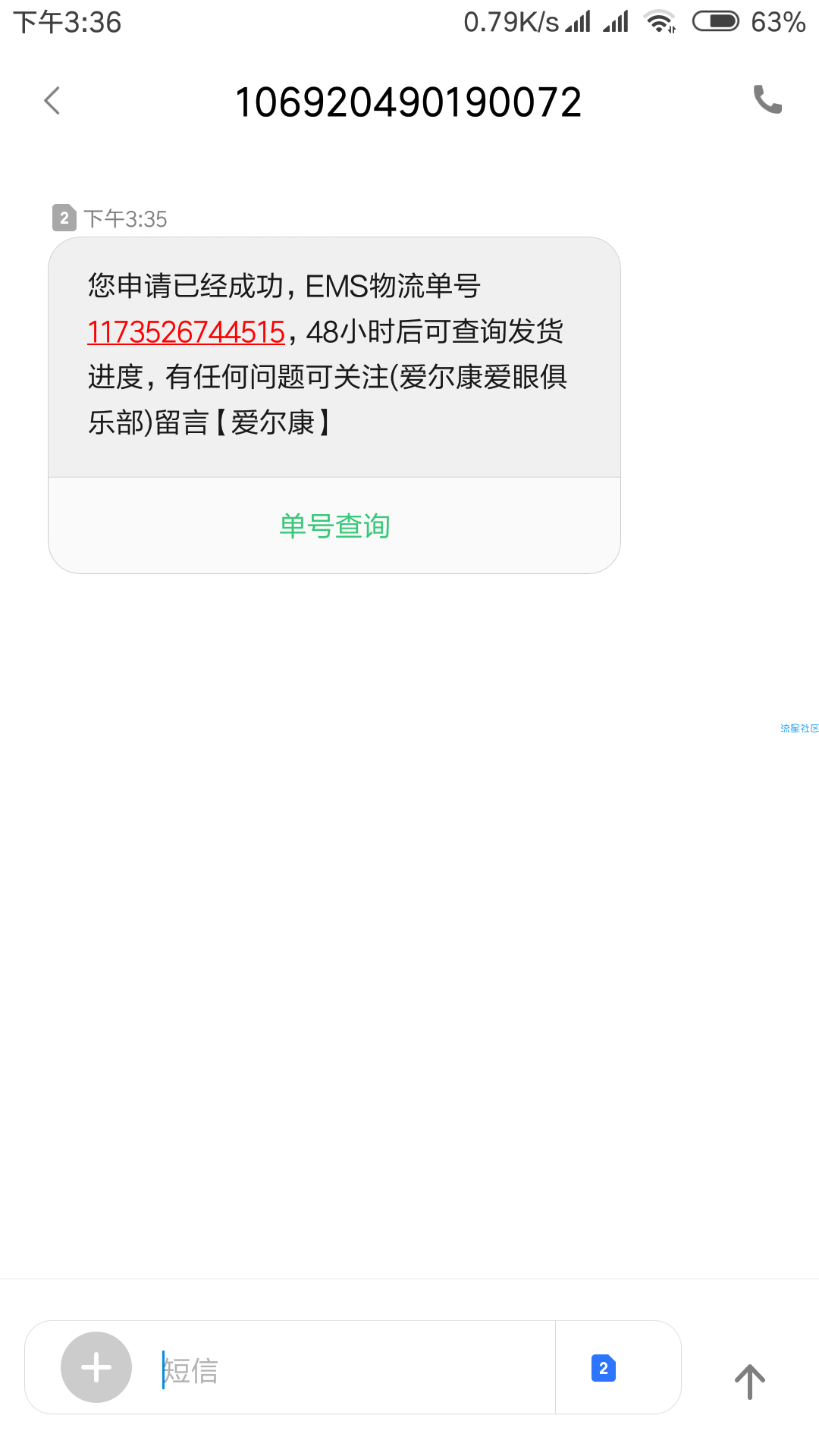Viewport: 819px width, 1456px height.
Task: Call the sender 106920490190072
Action: click(x=767, y=100)
